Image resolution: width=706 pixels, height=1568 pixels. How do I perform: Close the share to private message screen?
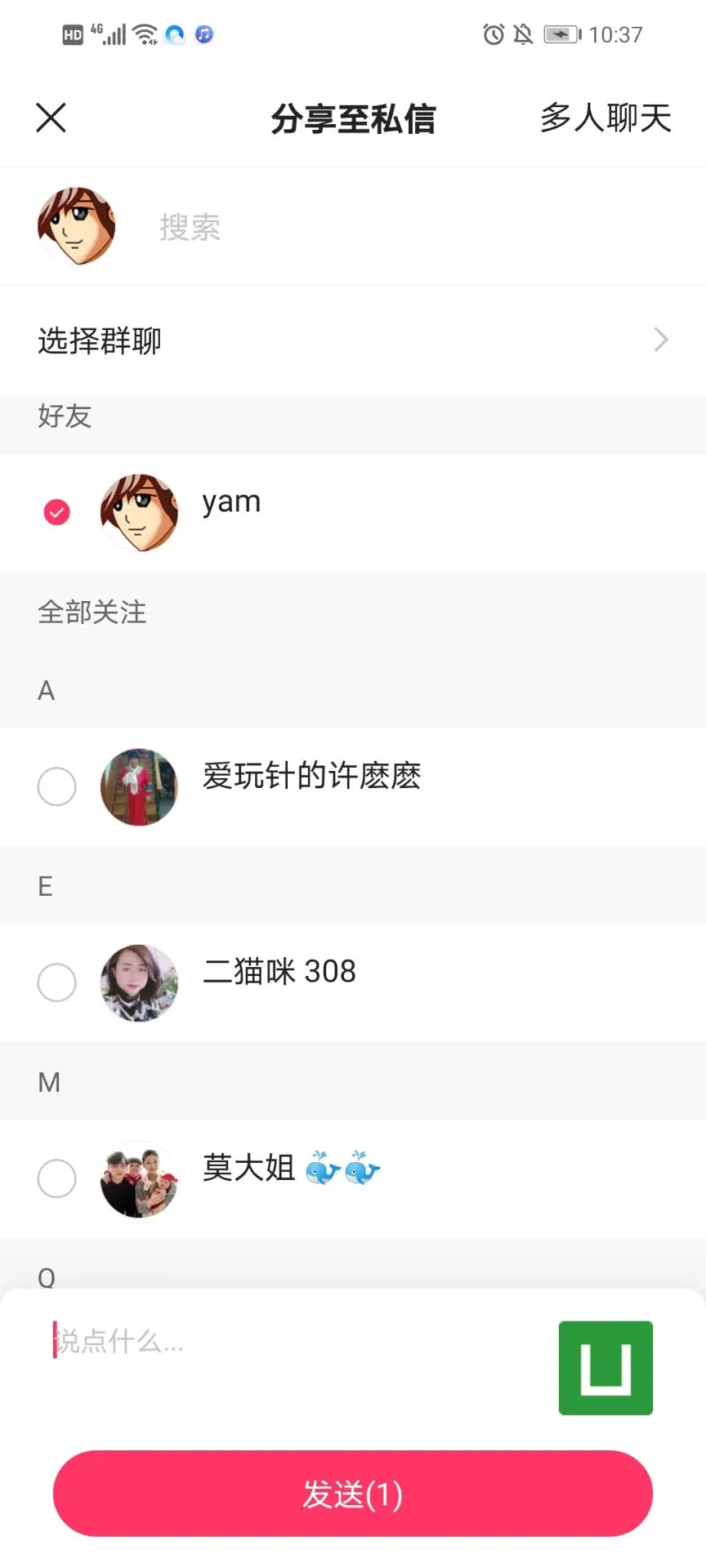(51, 118)
